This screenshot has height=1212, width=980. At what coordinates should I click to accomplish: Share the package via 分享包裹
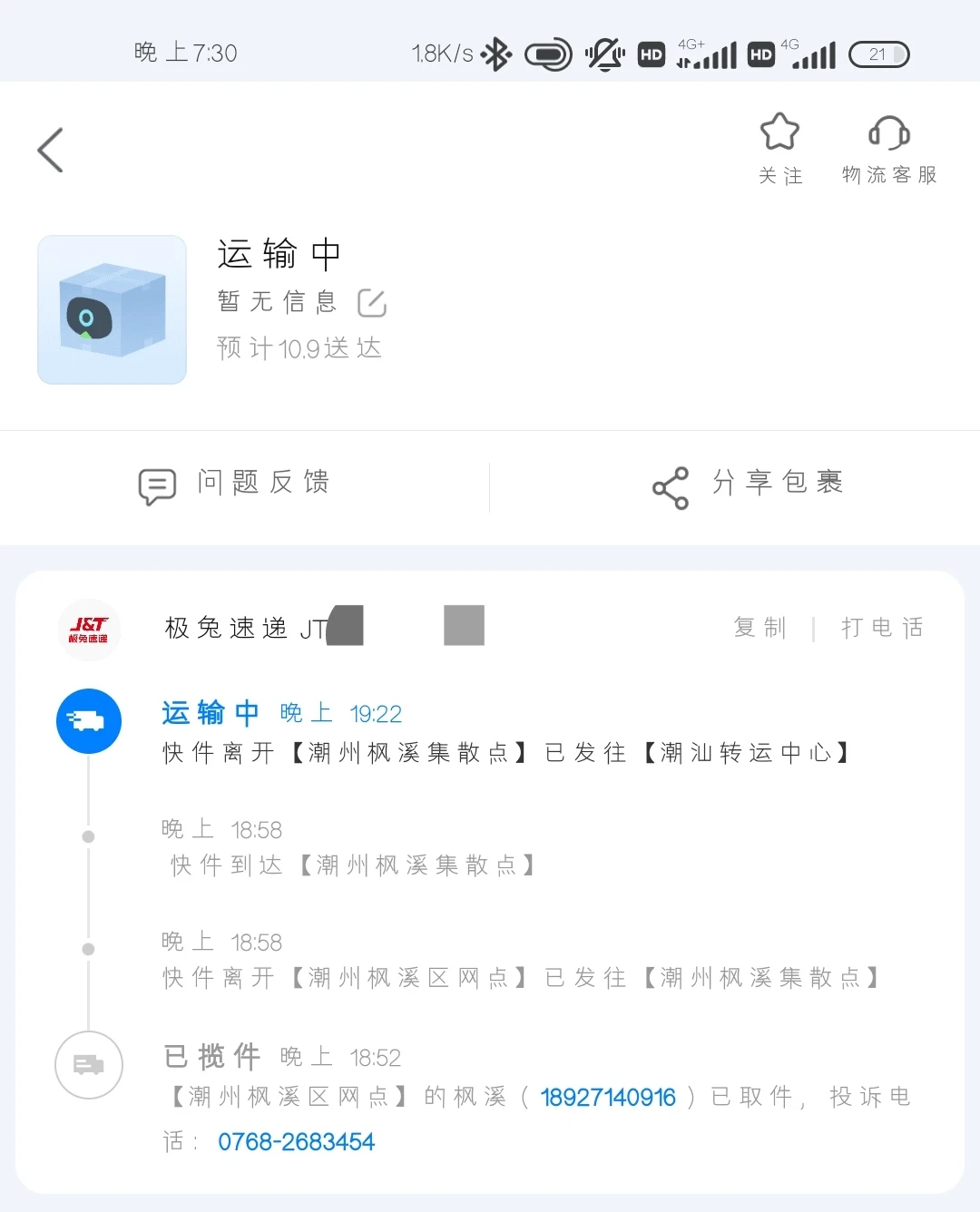coord(748,484)
